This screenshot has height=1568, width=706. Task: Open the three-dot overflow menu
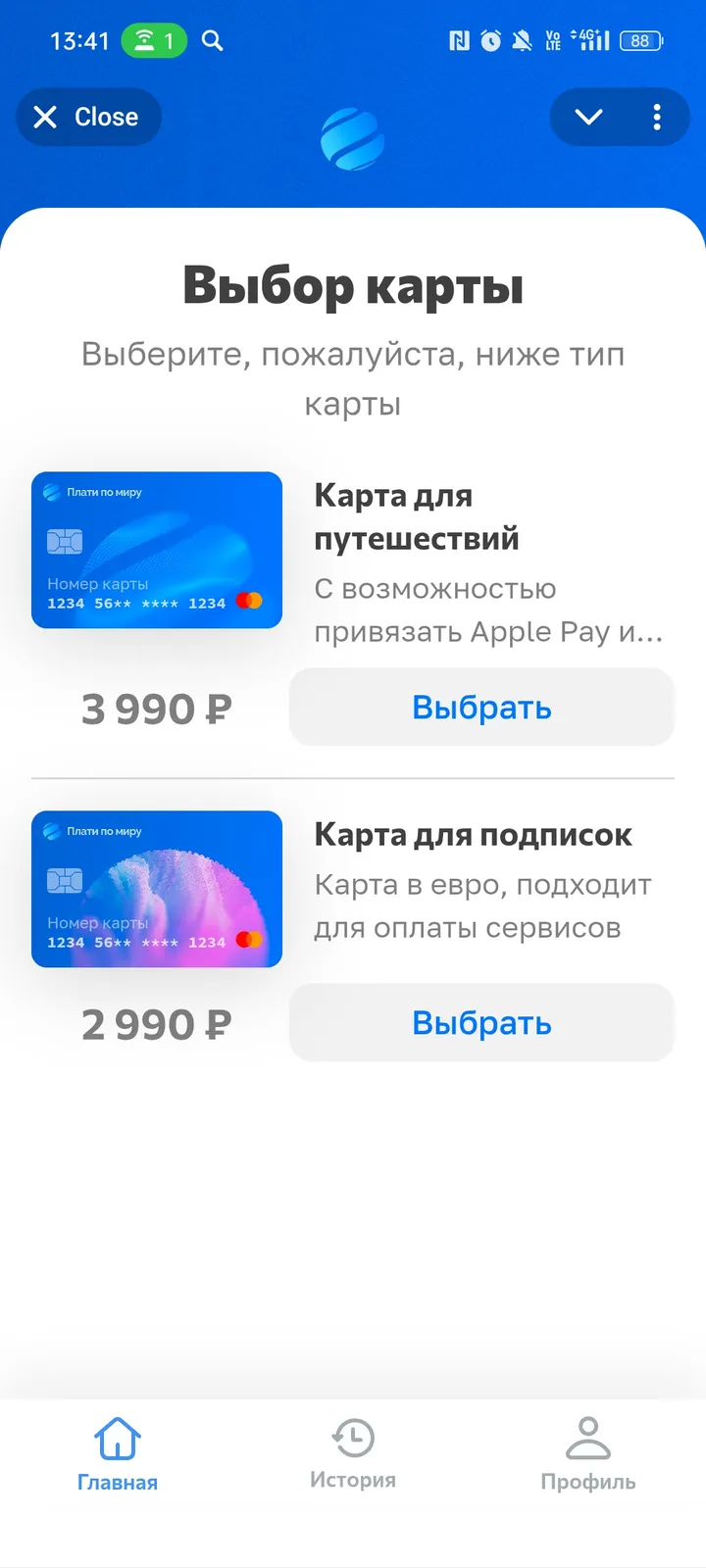coord(657,117)
